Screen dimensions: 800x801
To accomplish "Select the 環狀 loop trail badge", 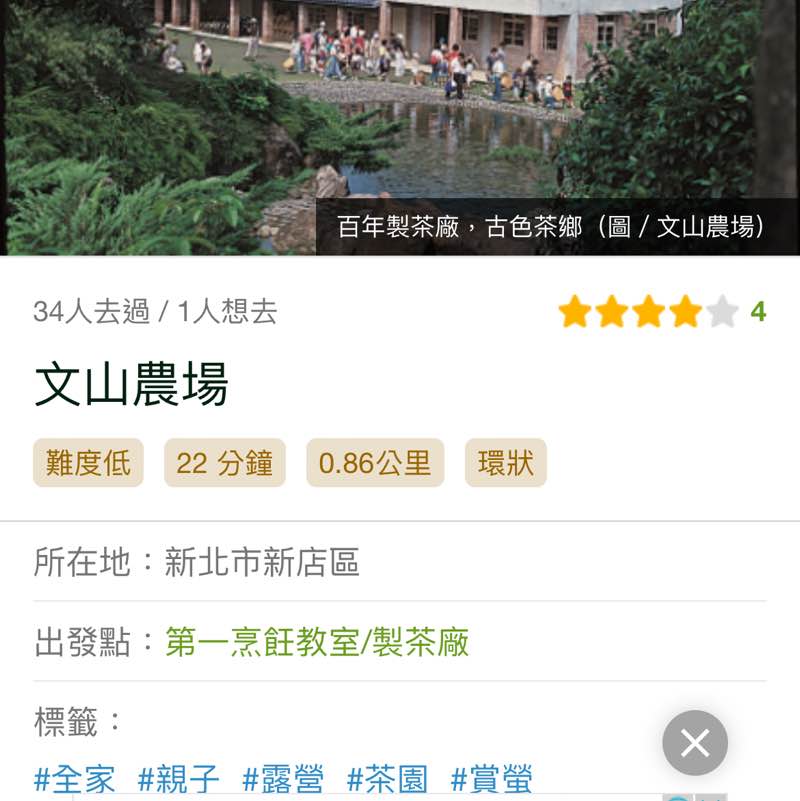I will click(x=504, y=463).
